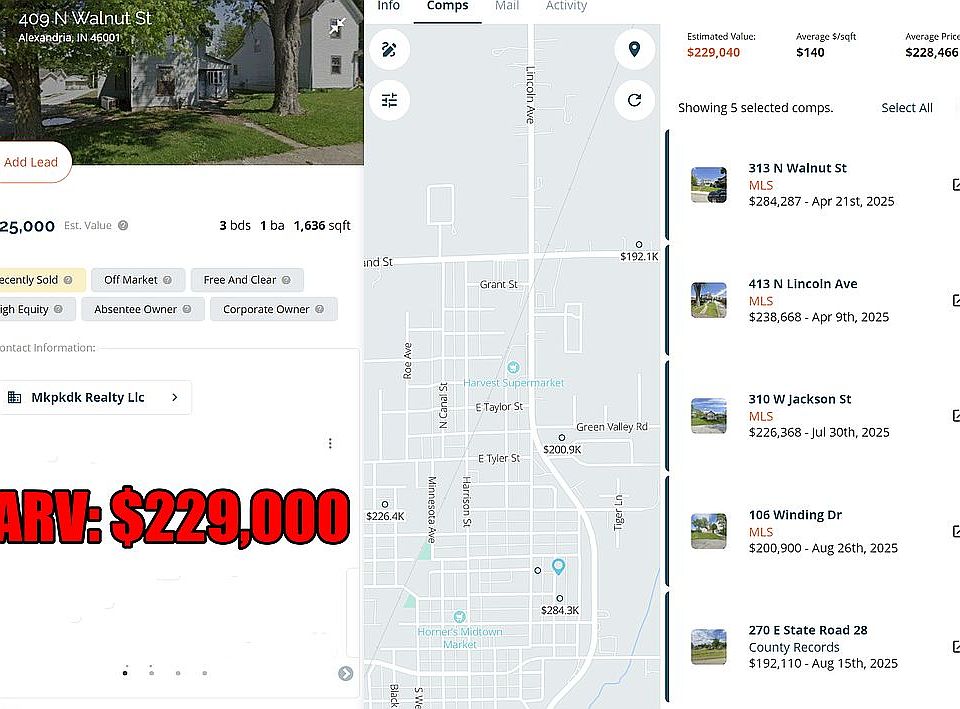Open Mkpkdk Realty Llc owner details
This screenshot has width=960, height=709.
coord(96,397)
